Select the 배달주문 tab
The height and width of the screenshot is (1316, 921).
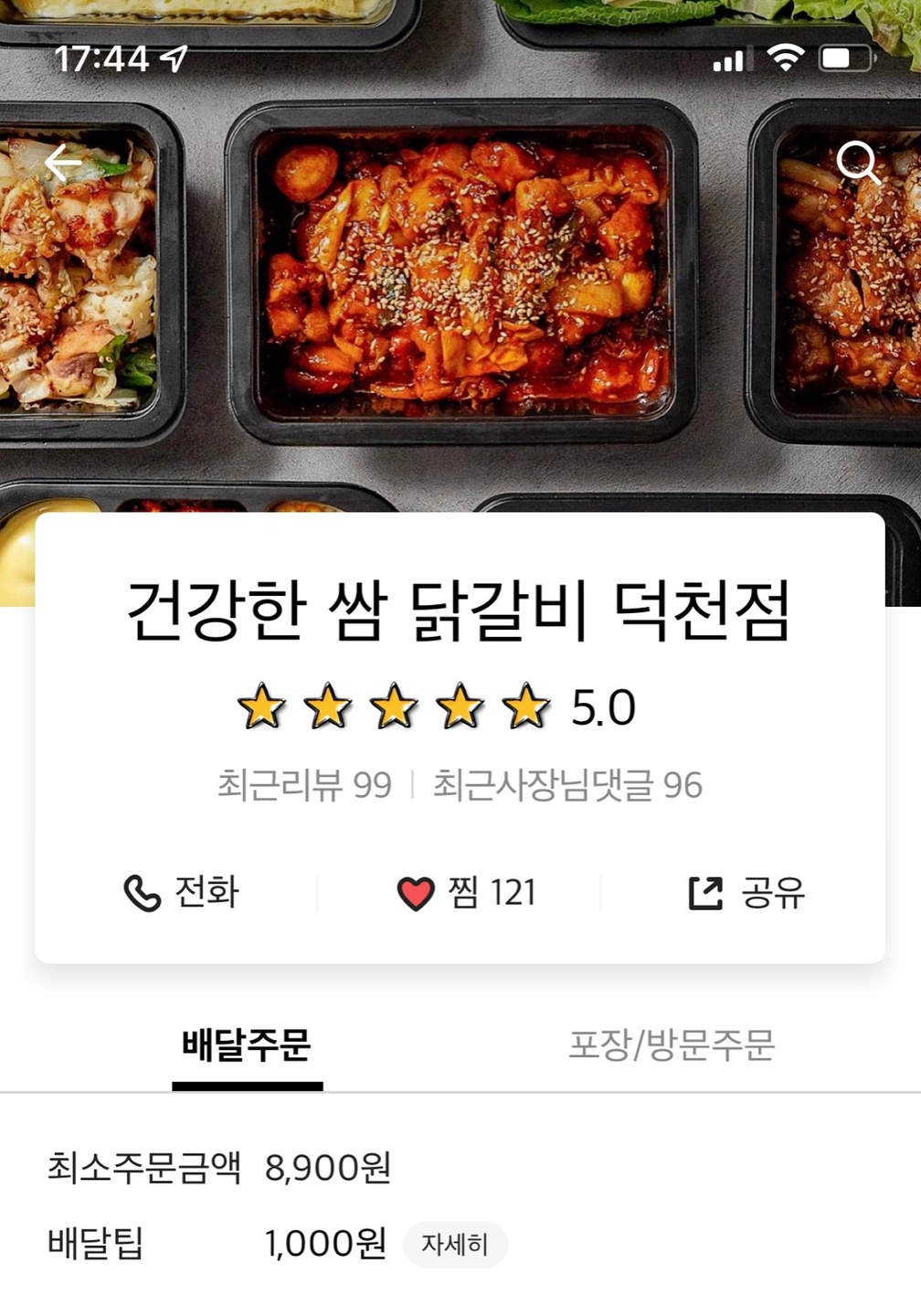247,1045
